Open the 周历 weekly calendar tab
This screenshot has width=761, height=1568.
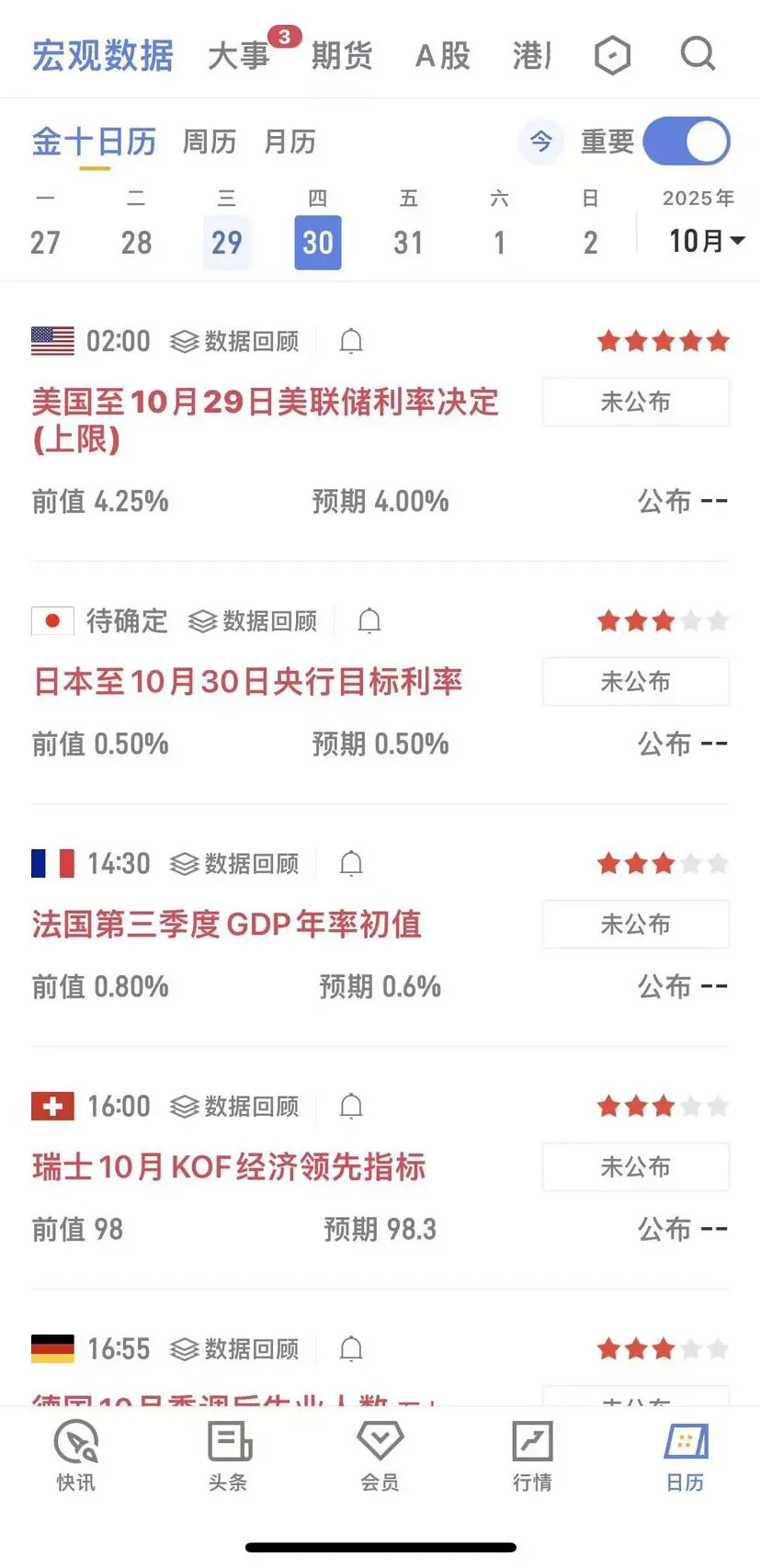210,142
